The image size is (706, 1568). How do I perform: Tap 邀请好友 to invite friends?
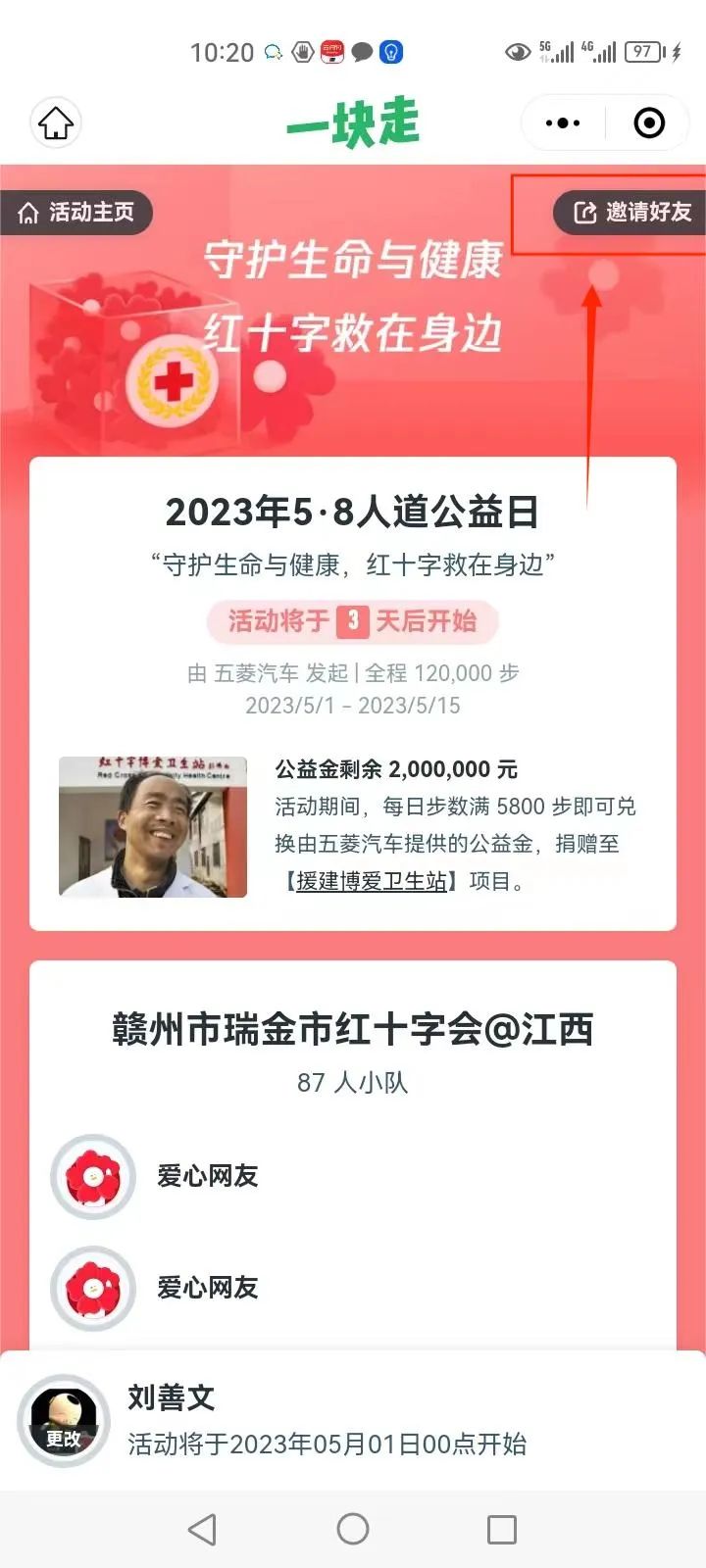[x=632, y=213]
